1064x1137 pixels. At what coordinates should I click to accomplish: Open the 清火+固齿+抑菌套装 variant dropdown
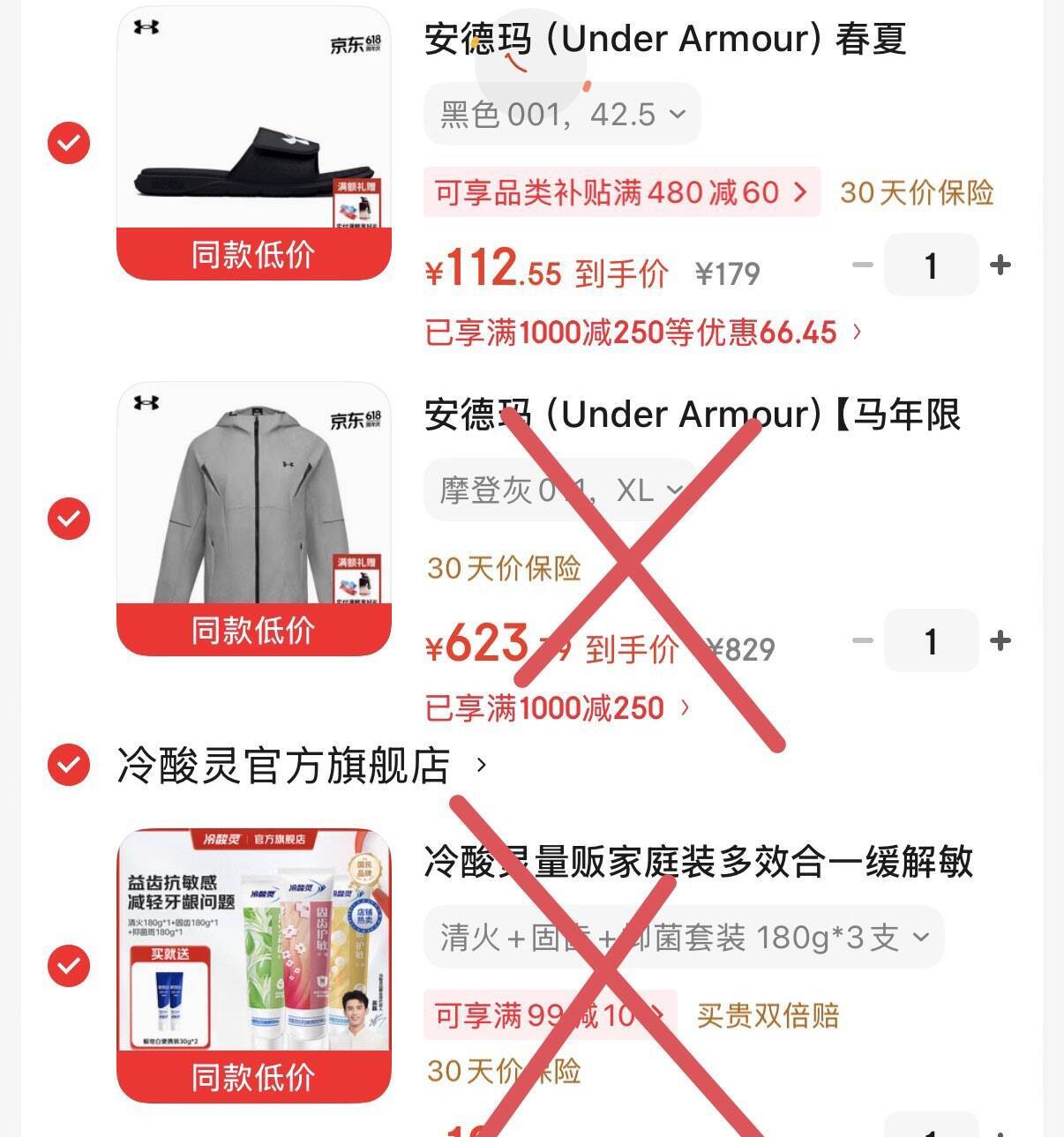684,937
